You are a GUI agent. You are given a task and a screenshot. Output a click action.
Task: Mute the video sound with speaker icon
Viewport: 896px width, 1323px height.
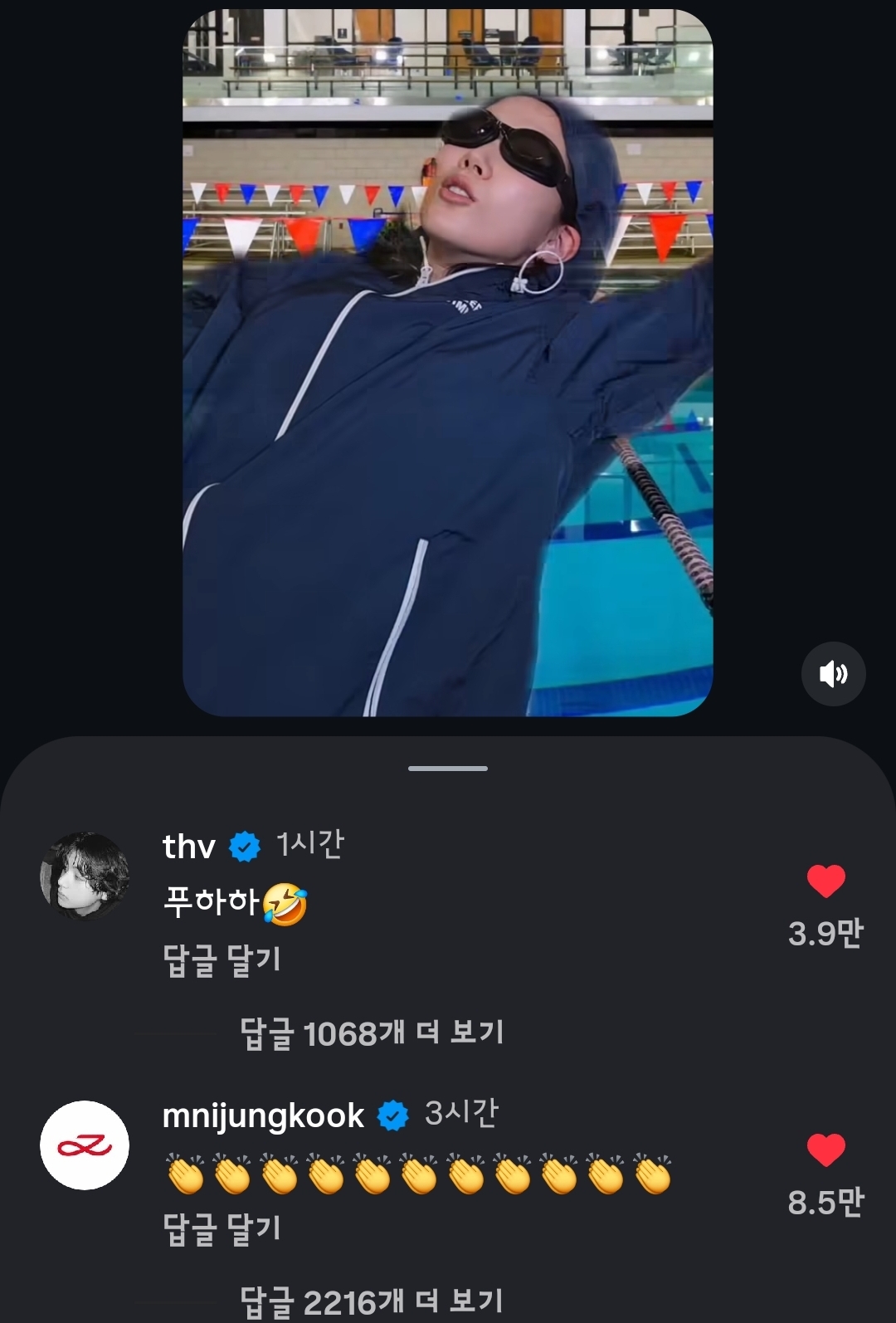point(833,673)
